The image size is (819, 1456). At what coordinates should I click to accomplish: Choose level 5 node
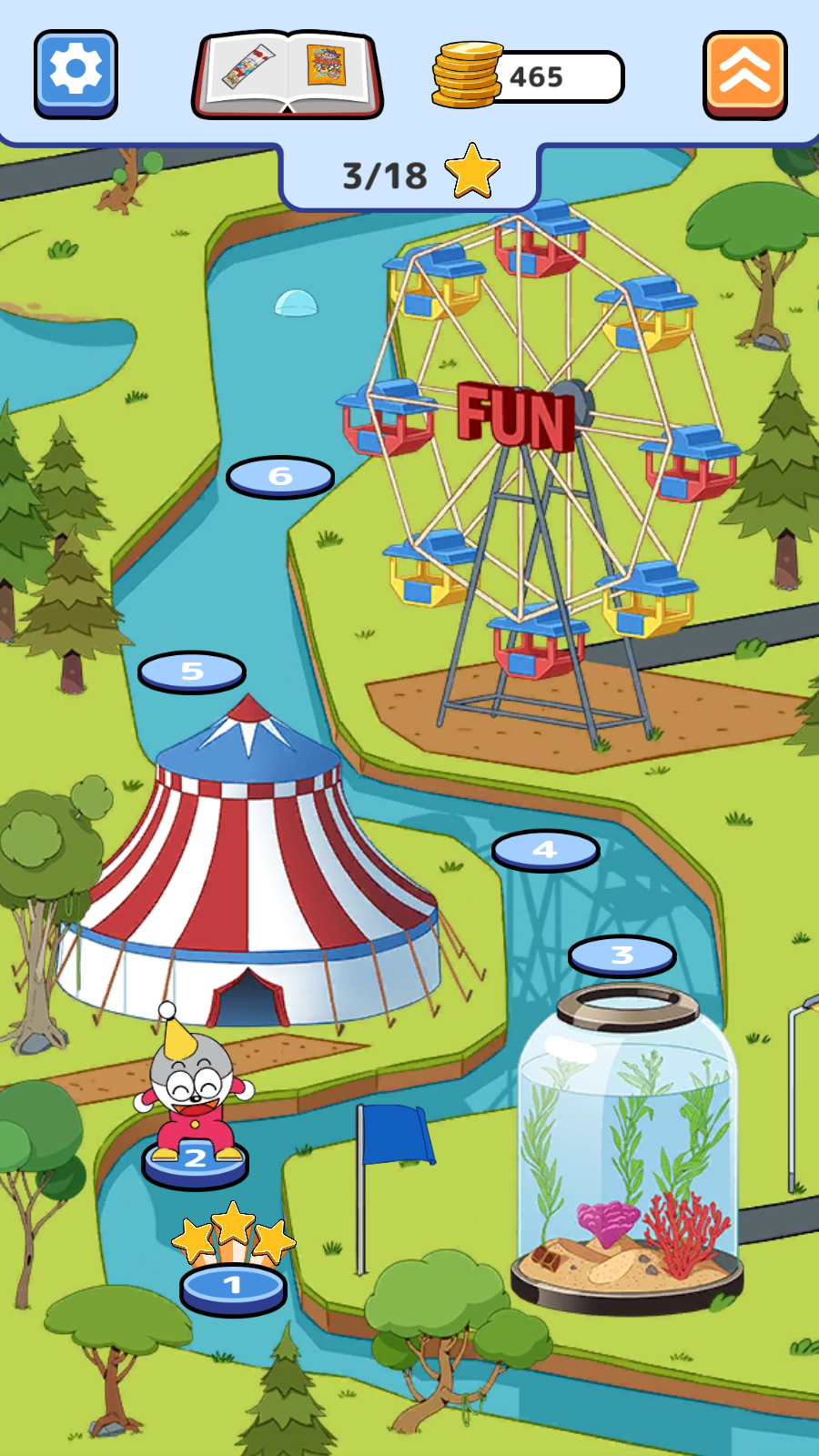(192, 672)
